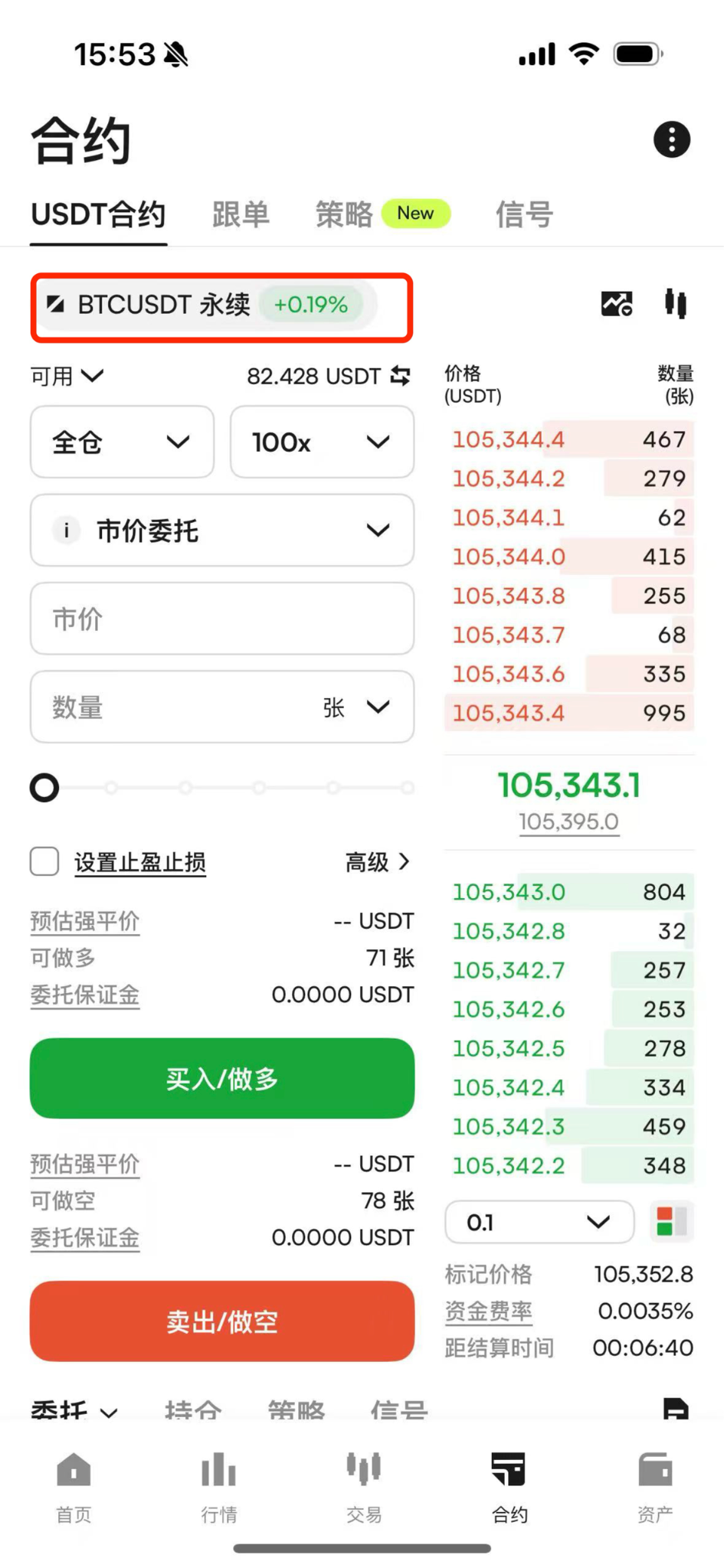This screenshot has width=724, height=1568.
Task: Tap the 卖出/做空 button
Action: click(222, 1321)
